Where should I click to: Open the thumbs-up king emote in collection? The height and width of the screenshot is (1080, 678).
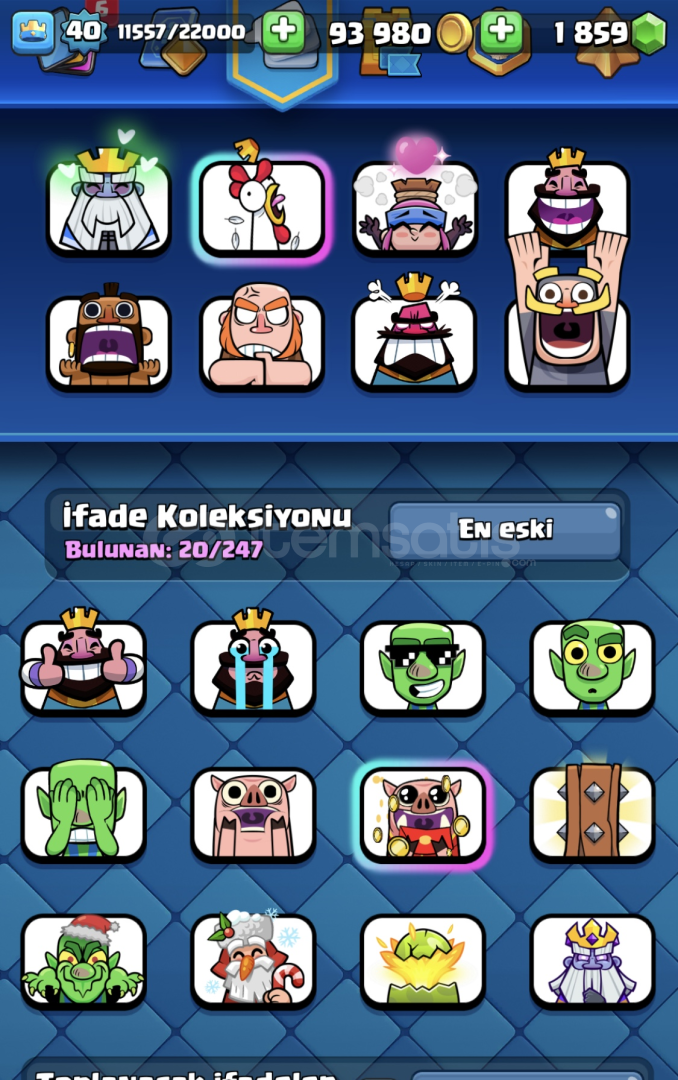coord(84,666)
